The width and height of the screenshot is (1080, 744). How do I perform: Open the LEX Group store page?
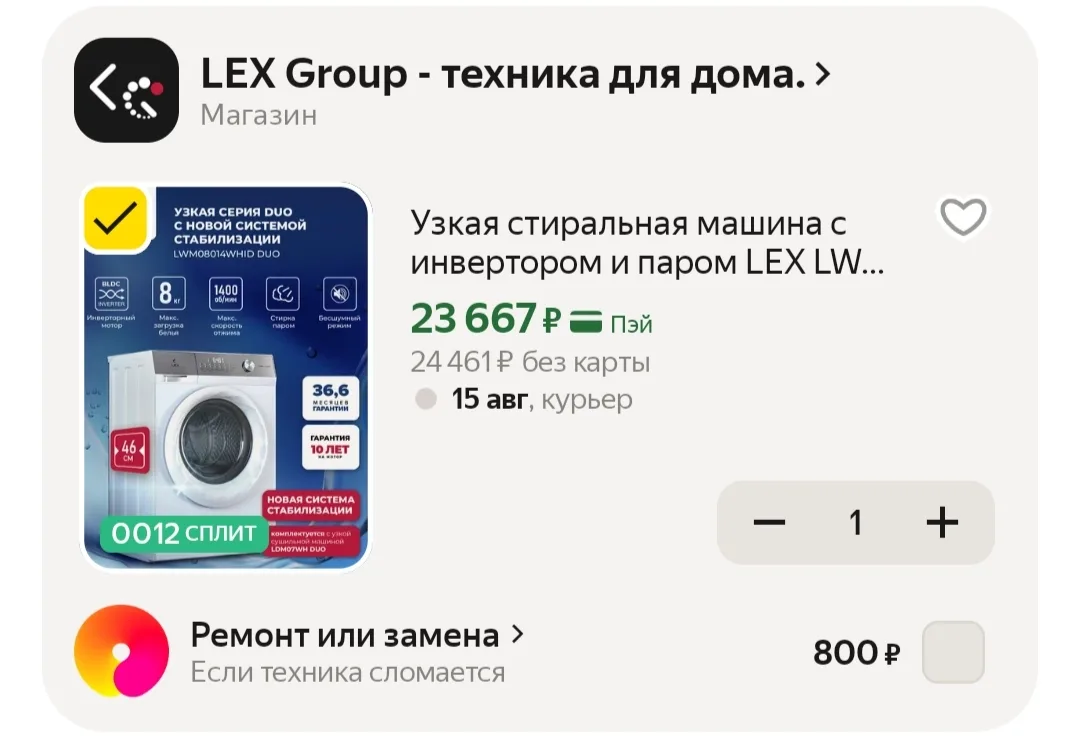(515, 74)
